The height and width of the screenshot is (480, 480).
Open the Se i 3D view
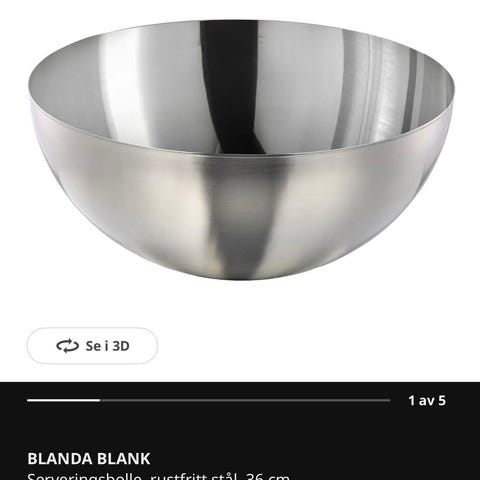(92, 346)
